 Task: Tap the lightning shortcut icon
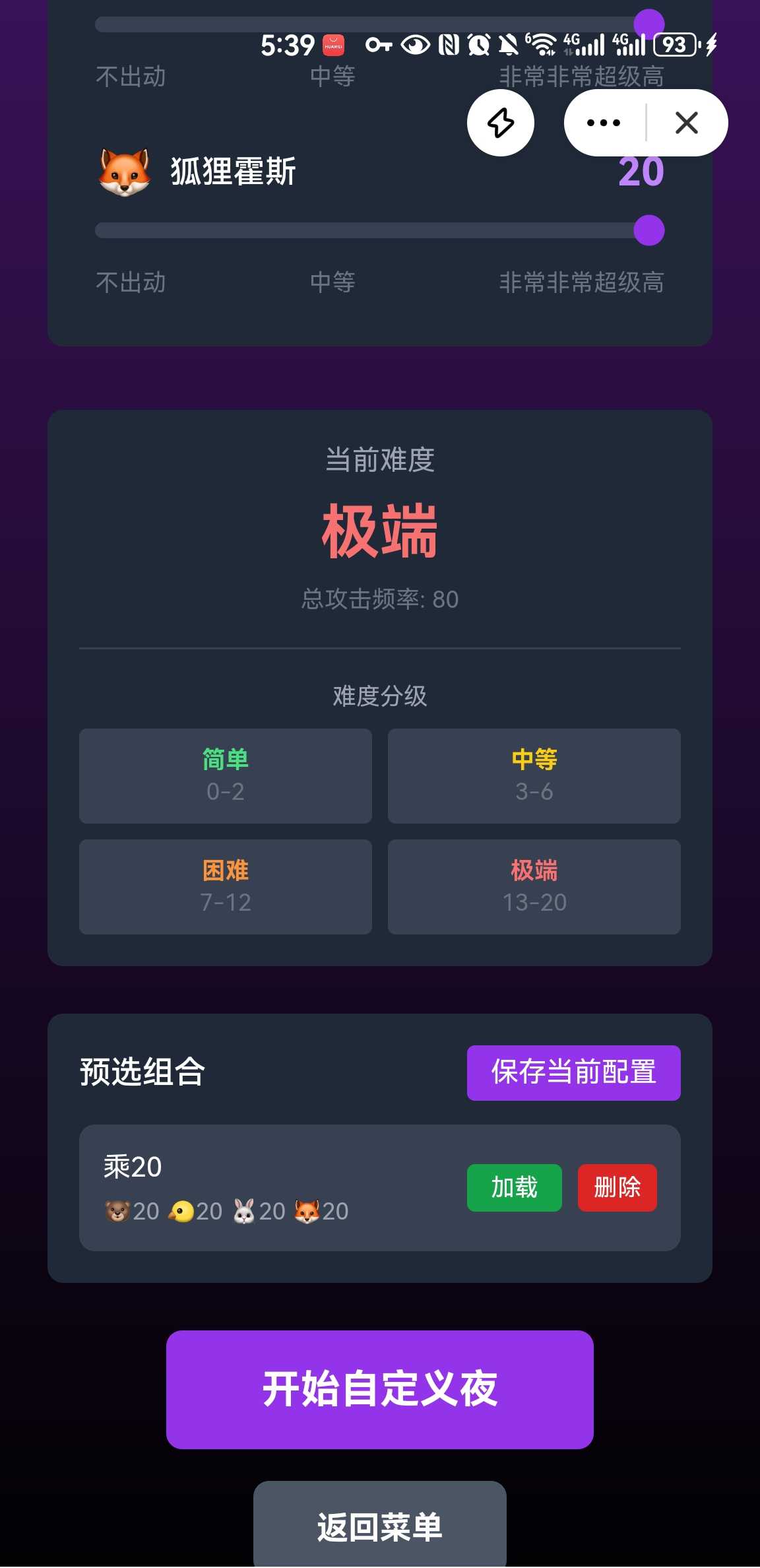[501, 123]
